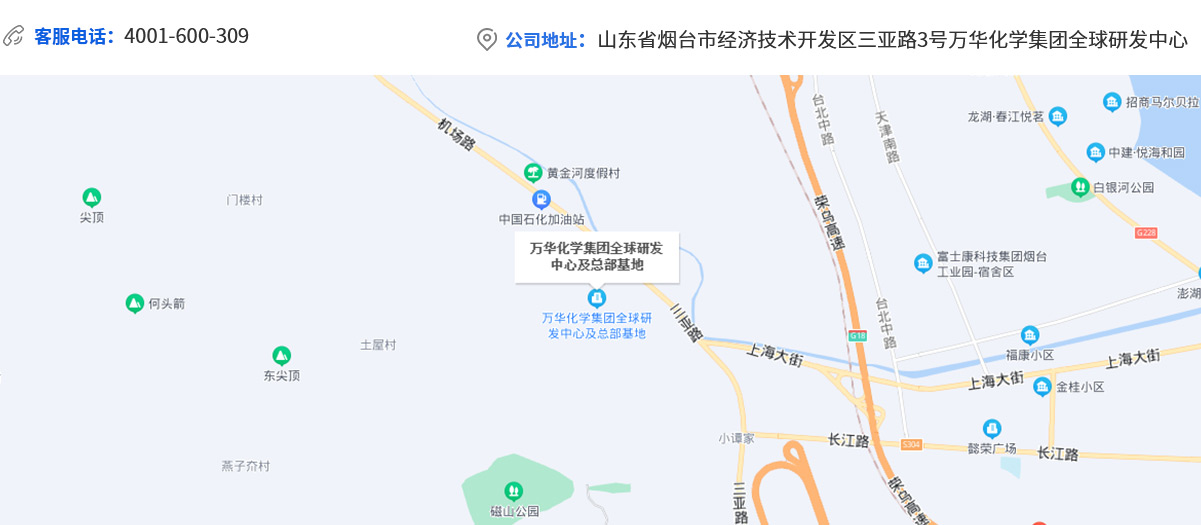Tap the 万华化学集团全球研发中心 map marker

597,298
